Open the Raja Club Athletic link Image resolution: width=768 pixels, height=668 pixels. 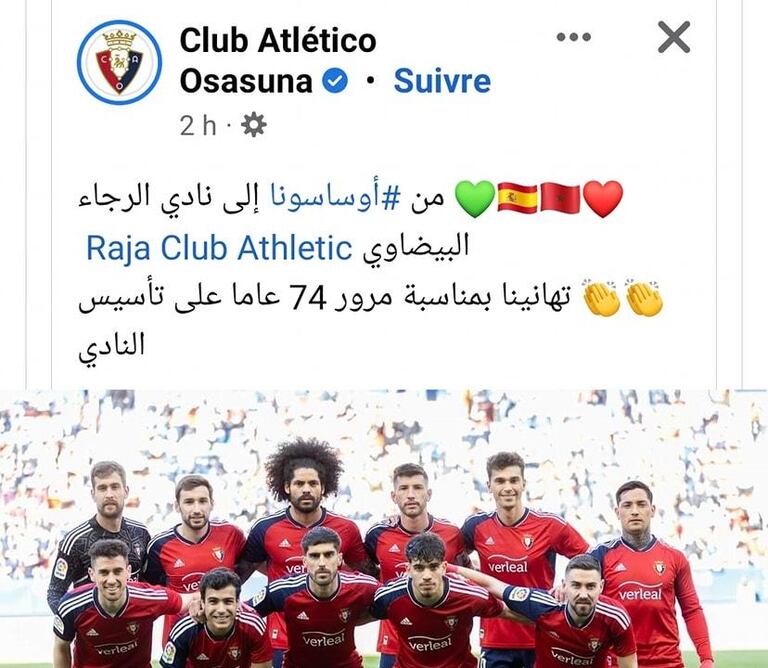(219, 247)
